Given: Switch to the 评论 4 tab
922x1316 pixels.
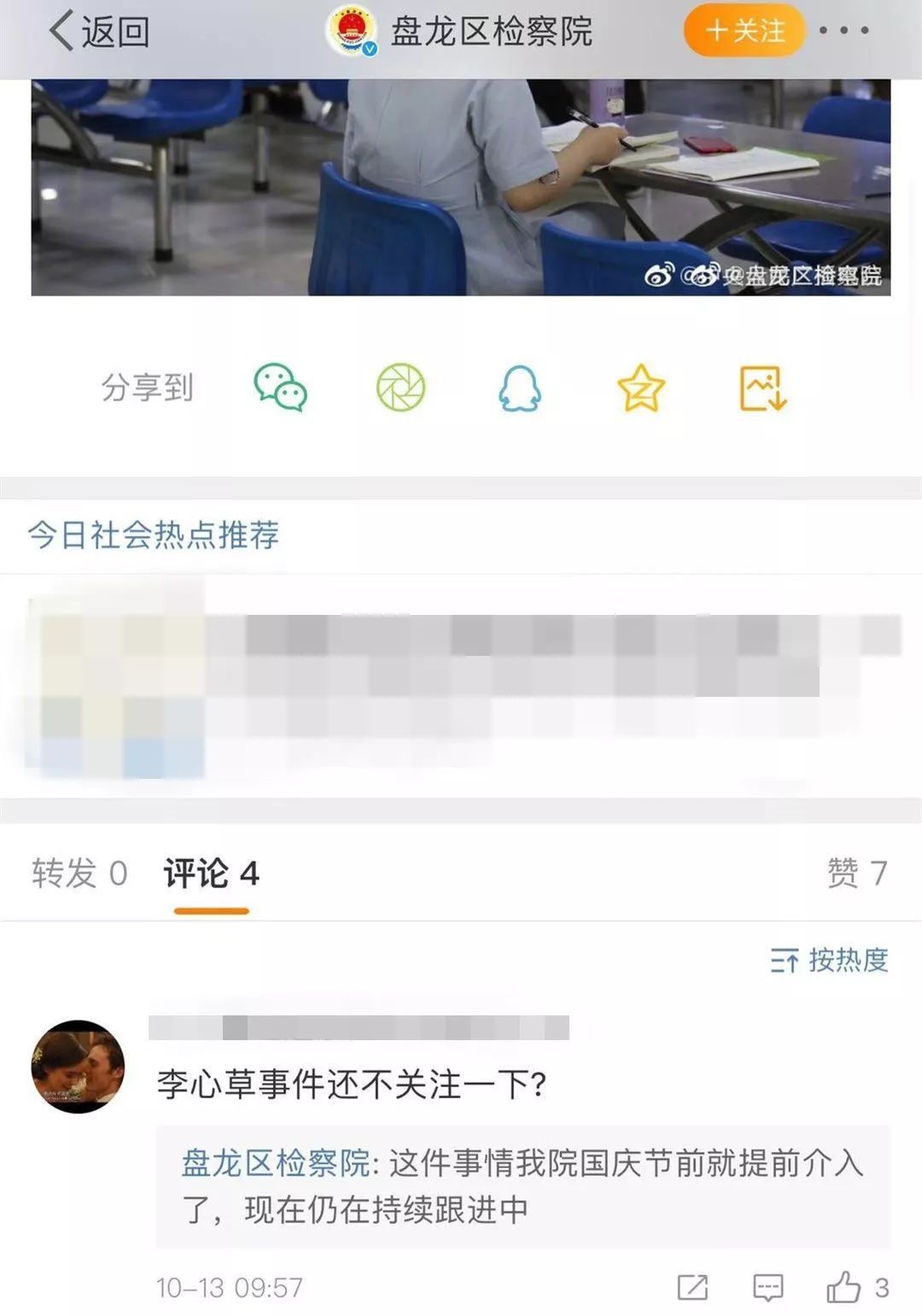Looking at the screenshot, I should (211, 874).
